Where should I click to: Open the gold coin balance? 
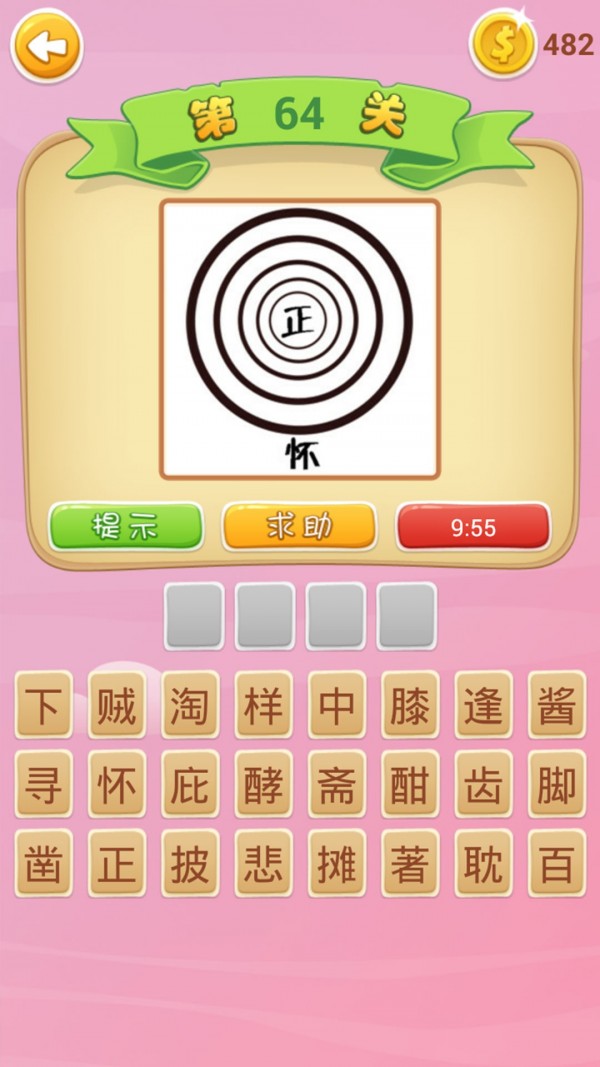tap(504, 46)
